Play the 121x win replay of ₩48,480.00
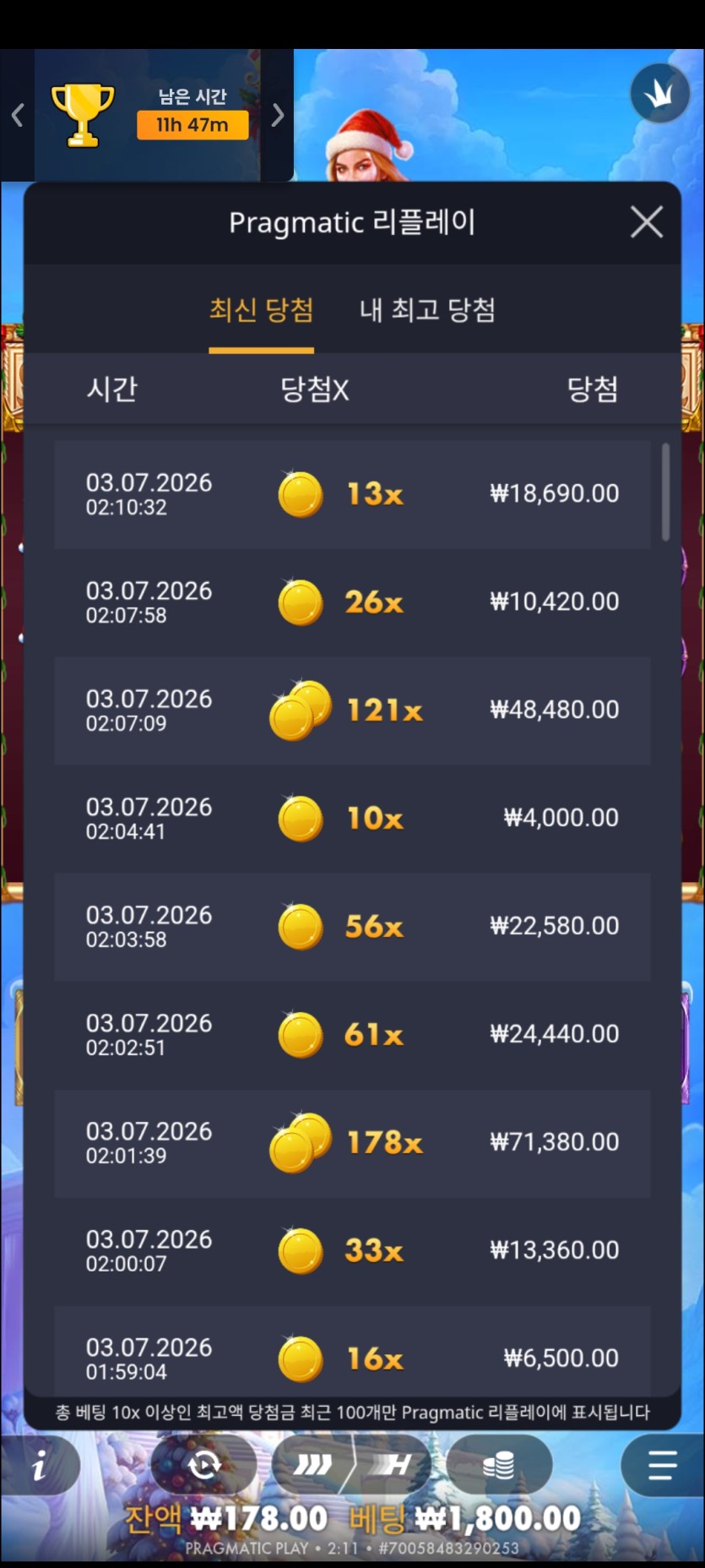The image size is (705, 1568). pos(352,710)
